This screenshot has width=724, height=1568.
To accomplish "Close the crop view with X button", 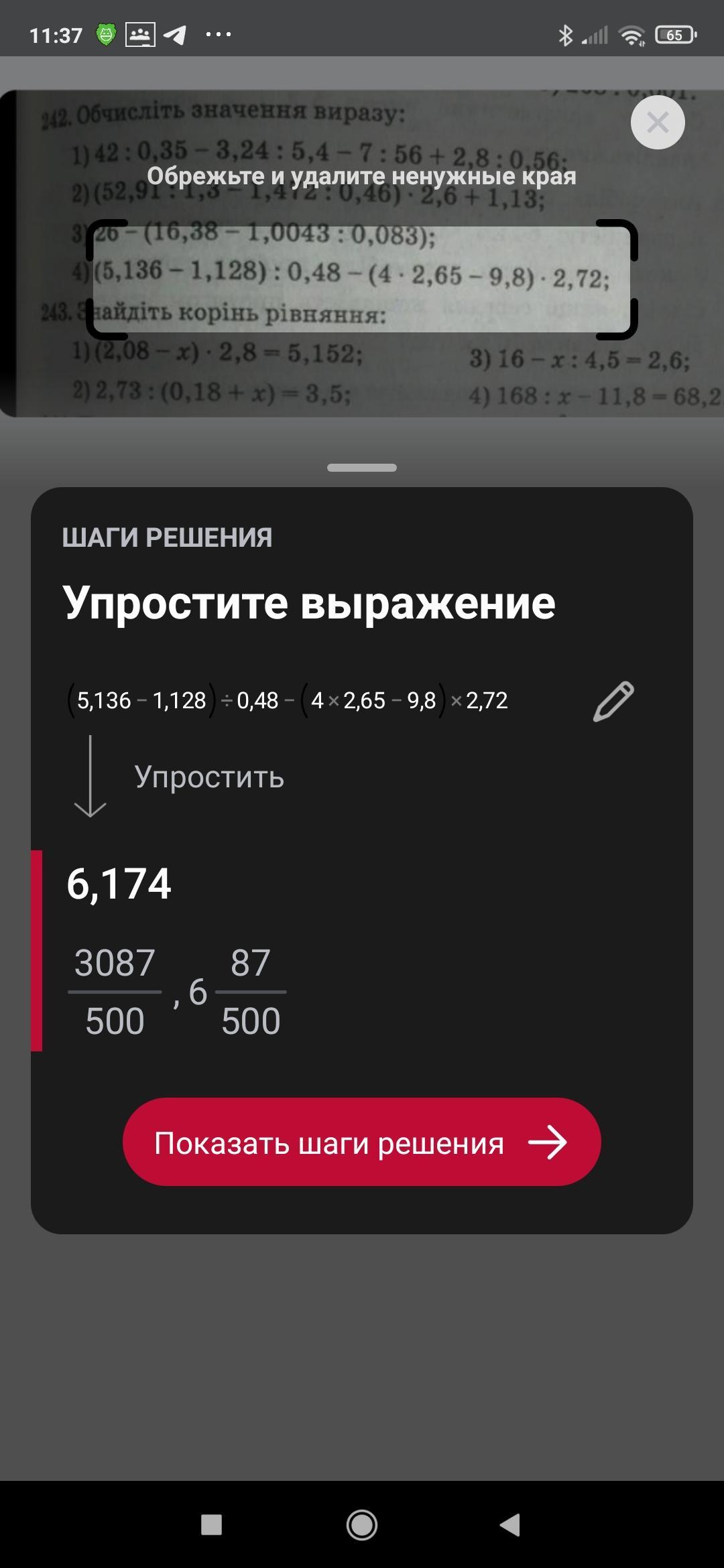I will [657, 123].
